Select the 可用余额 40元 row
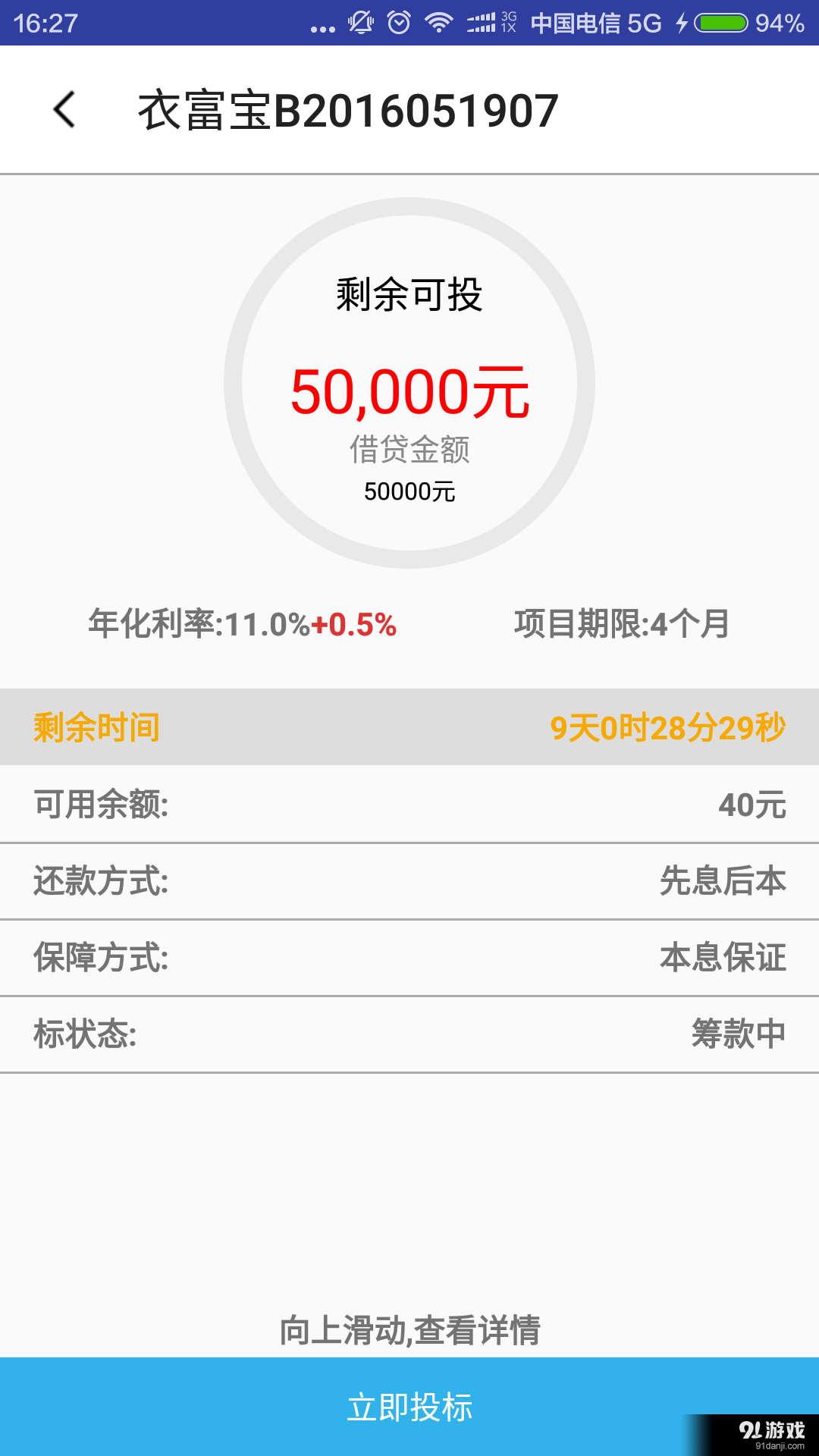 point(409,805)
